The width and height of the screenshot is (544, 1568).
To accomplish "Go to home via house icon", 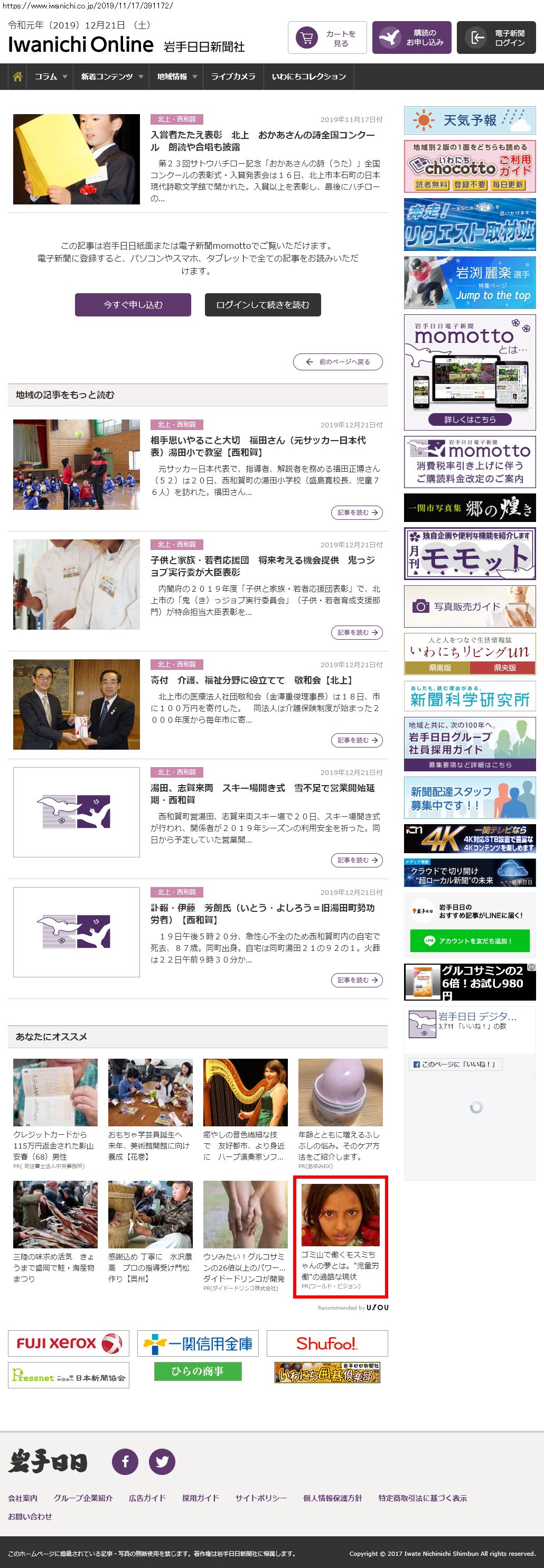I will [17, 77].
